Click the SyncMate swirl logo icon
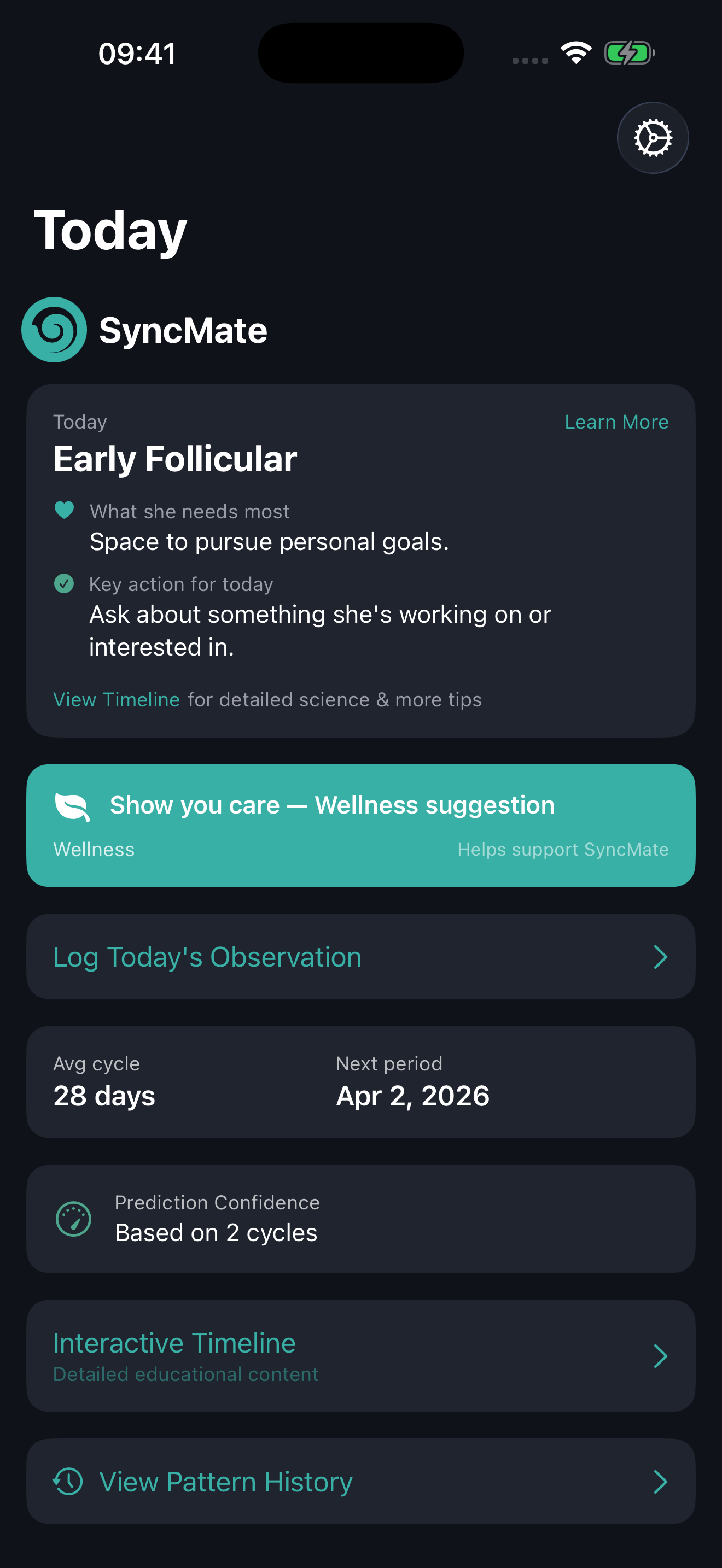 [55, 329]
